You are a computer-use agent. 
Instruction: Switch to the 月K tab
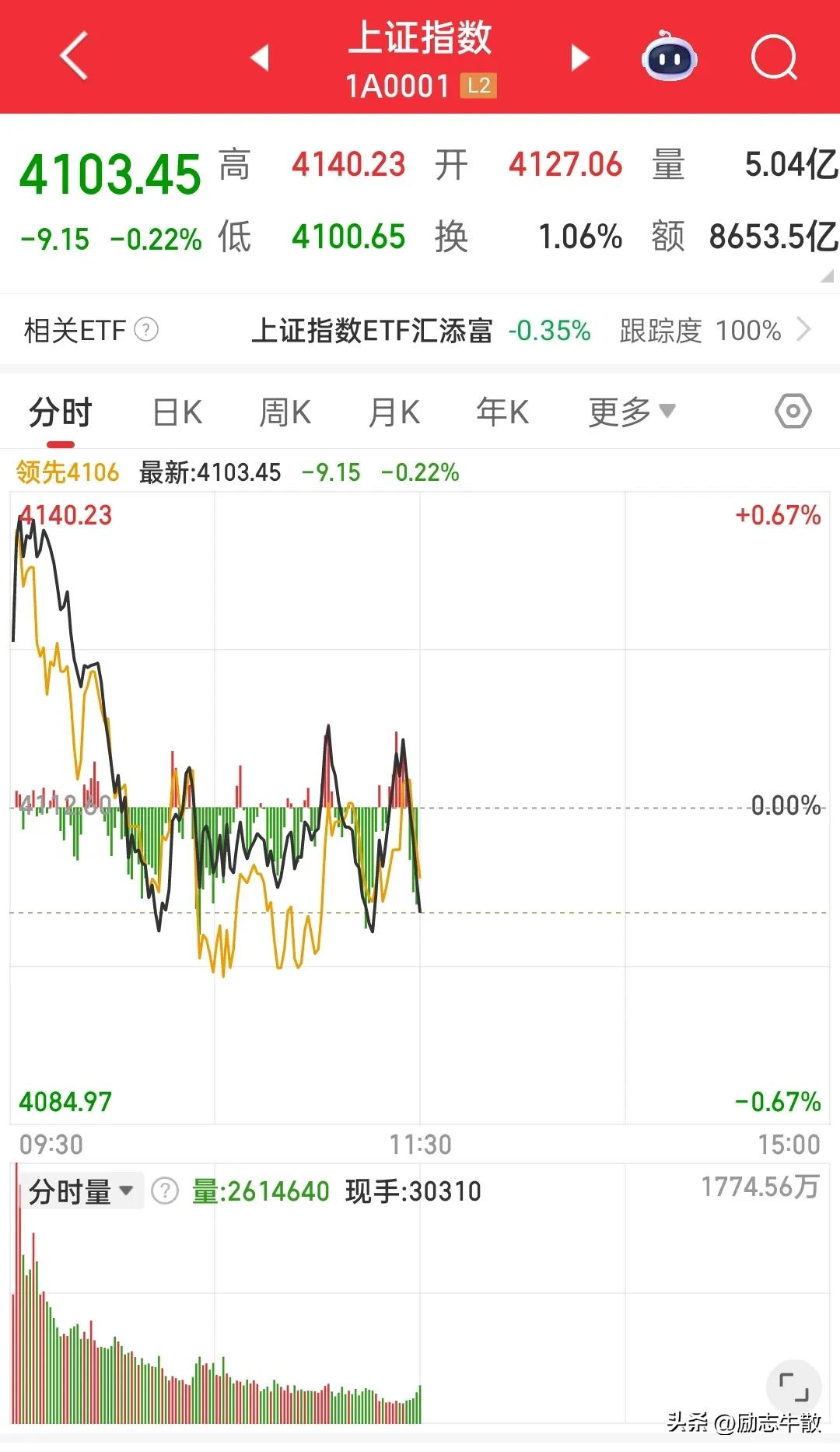coord(395,411)
